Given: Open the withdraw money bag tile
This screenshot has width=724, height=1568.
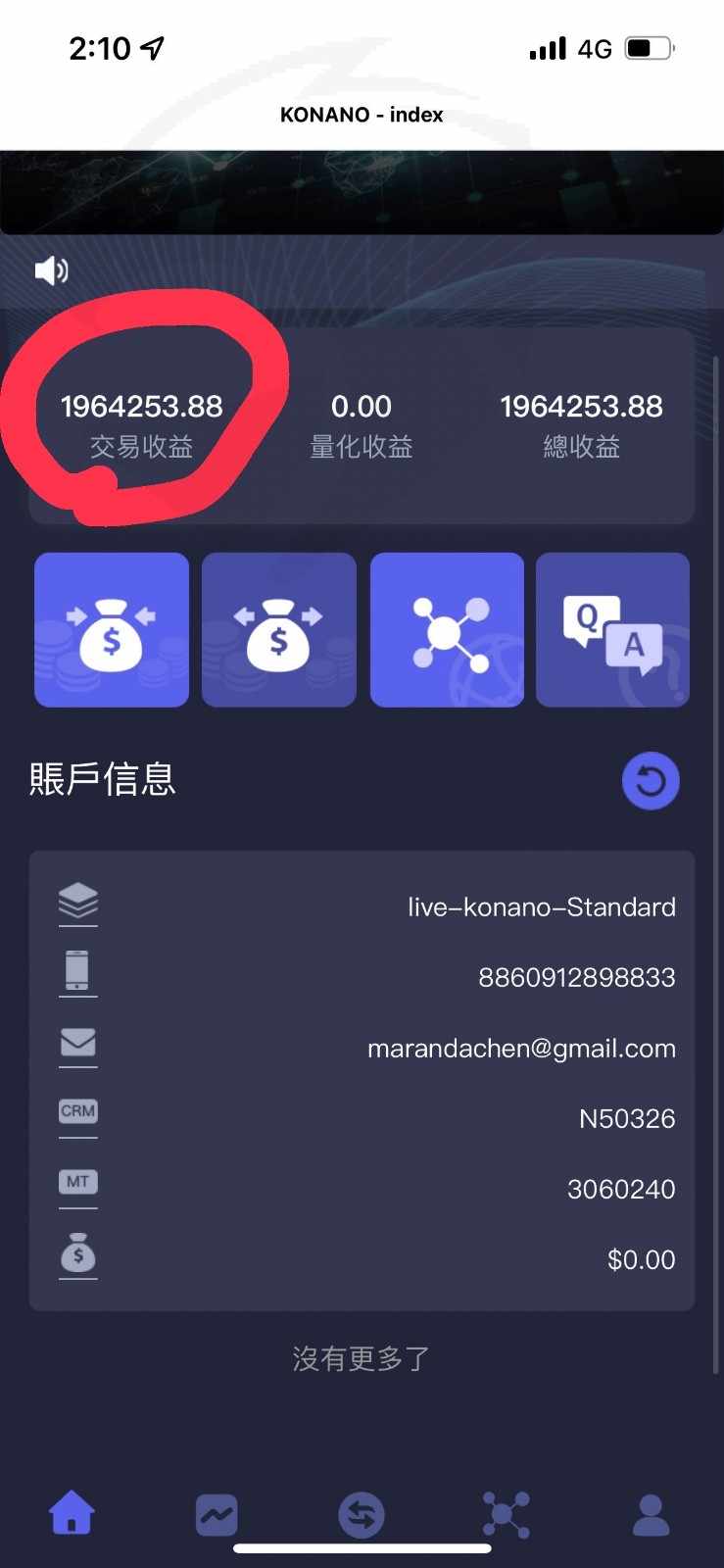Looking at the screenshot, I should coord(279,629).
